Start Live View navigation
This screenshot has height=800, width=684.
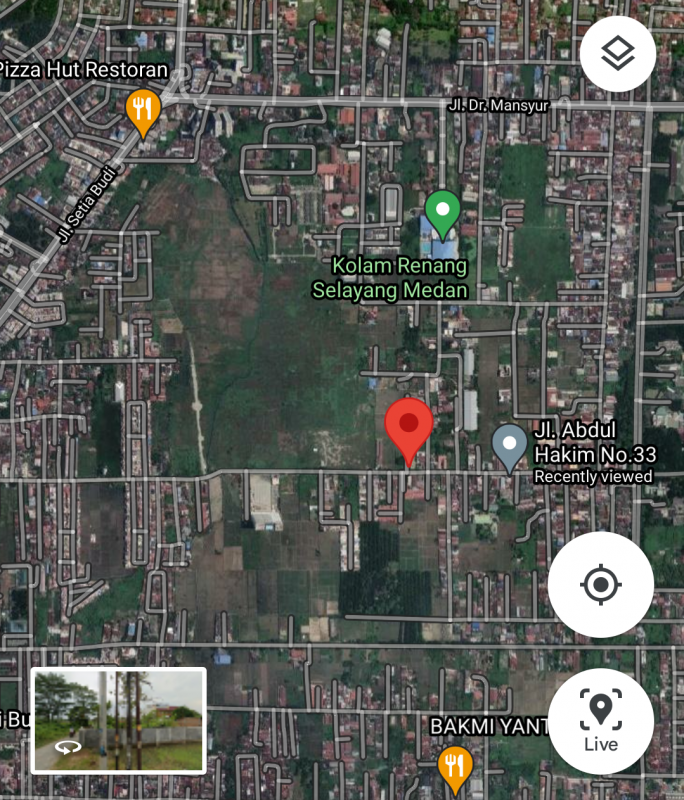click(600, 720)
